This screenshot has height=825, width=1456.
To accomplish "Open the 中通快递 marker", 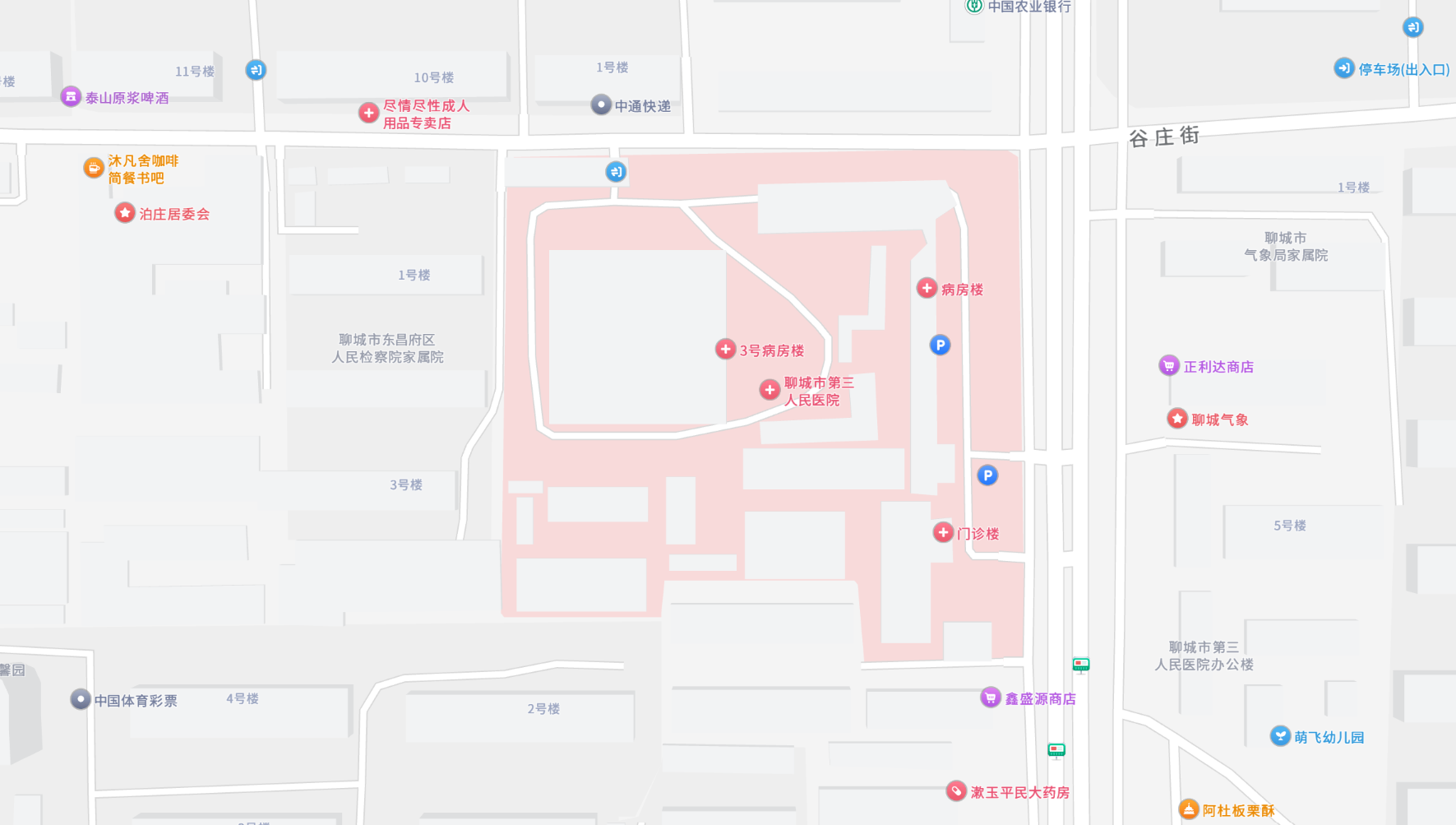I will point(601,104).
